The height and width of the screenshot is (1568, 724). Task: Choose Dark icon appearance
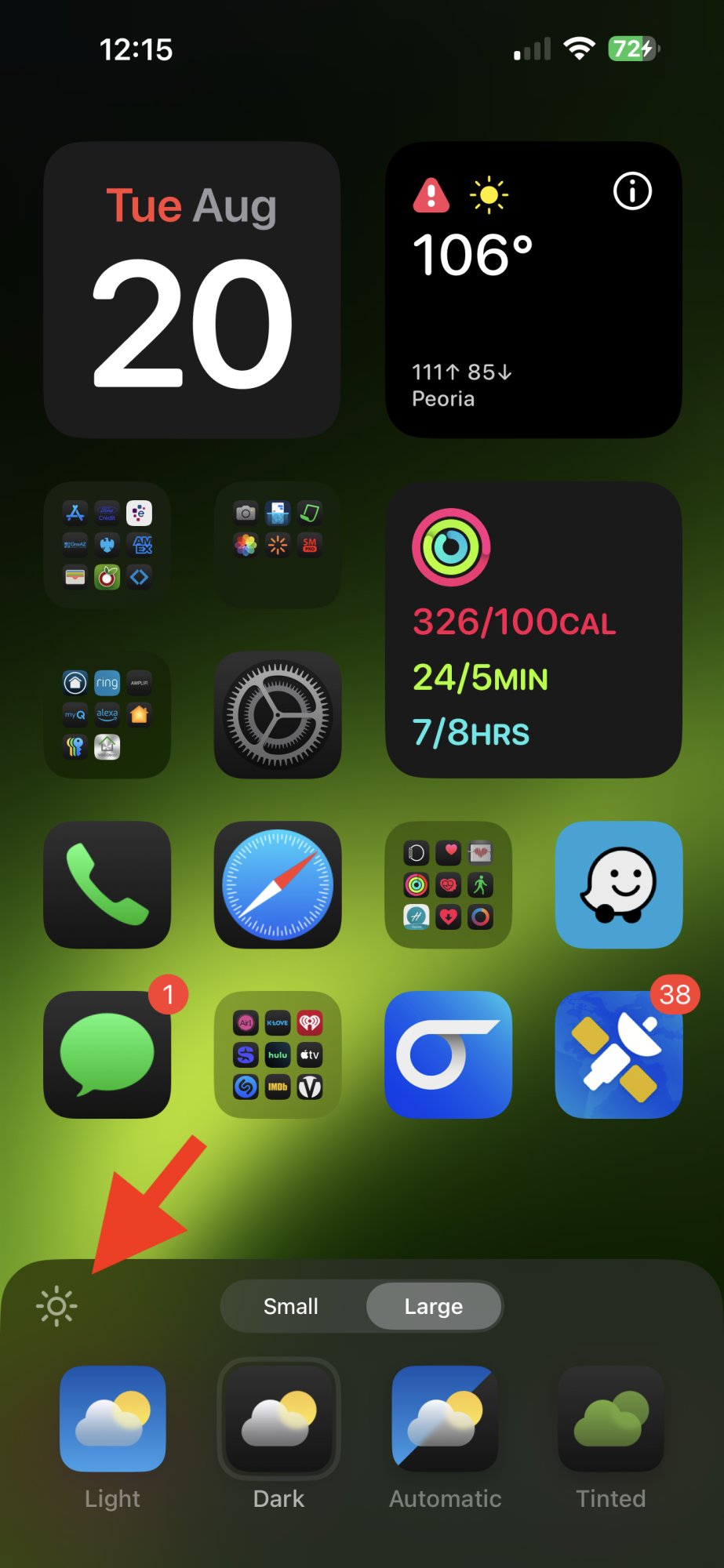pyautogui.click(x=278, y=1419)
